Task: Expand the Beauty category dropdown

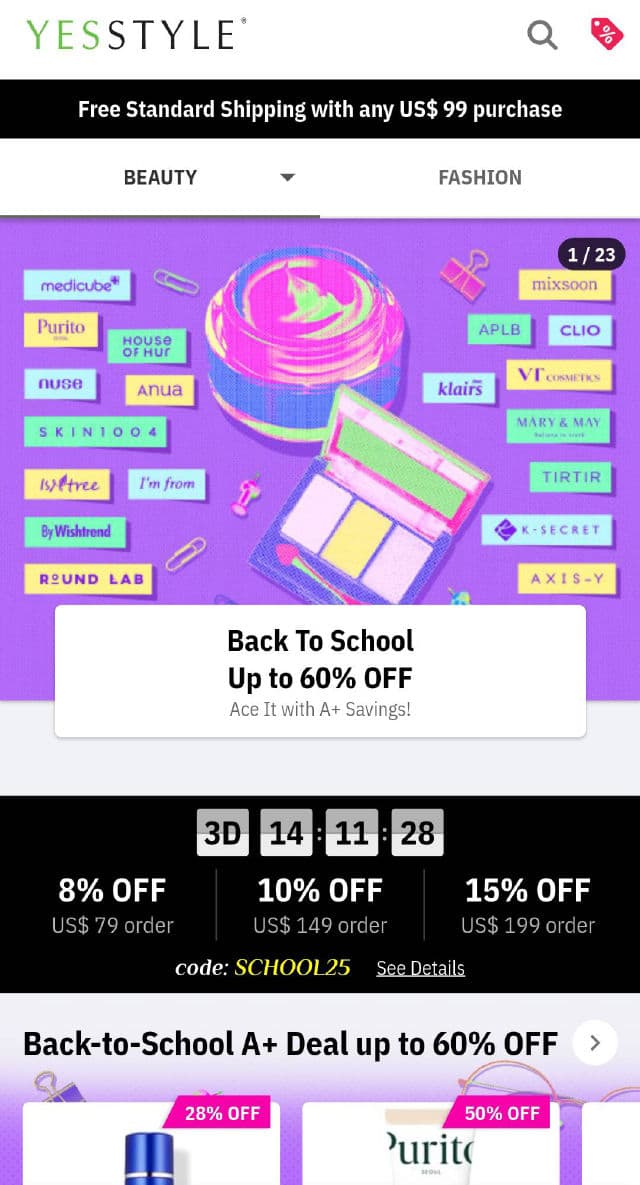Action: tap(287, 178)
